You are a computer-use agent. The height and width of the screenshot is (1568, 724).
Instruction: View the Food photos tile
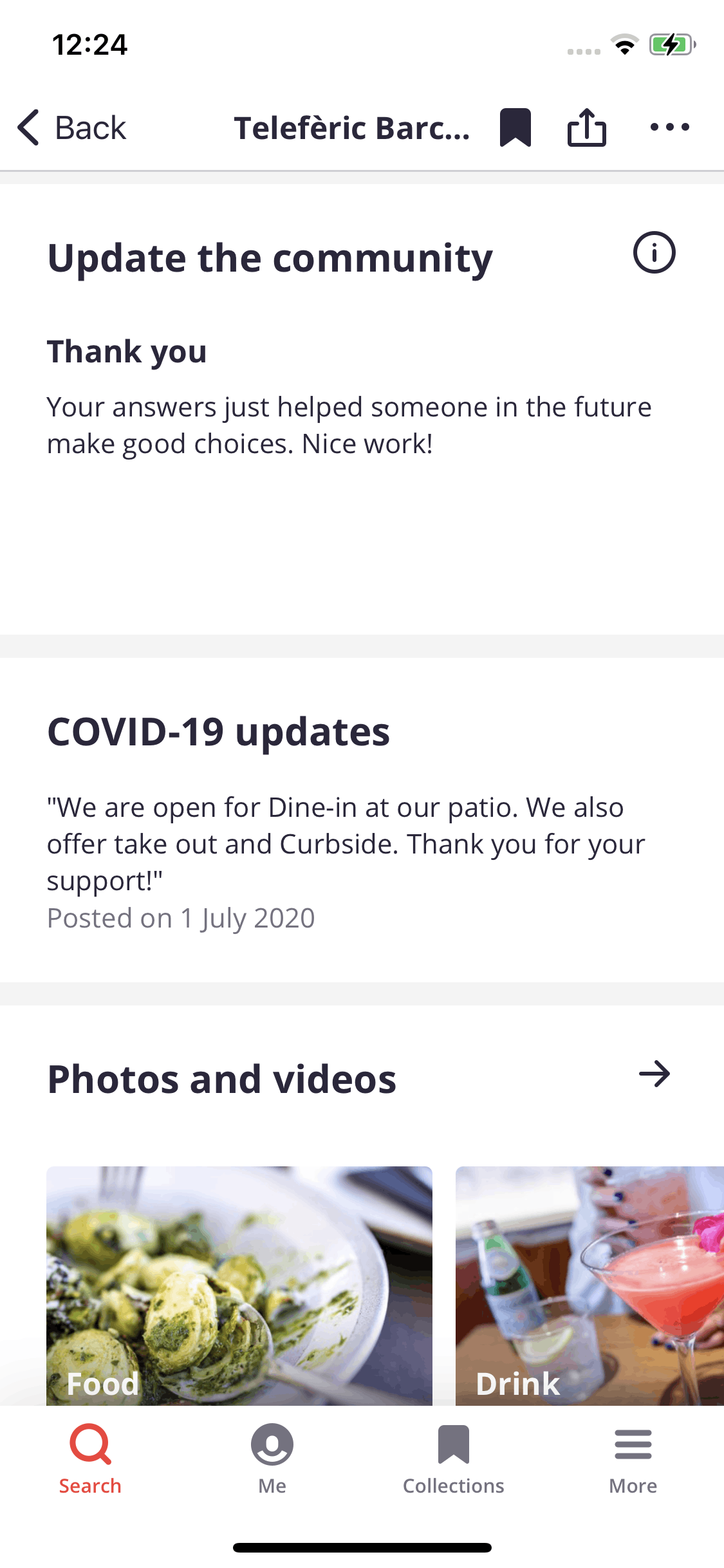pyautogui.click(x=239, y=1284)
